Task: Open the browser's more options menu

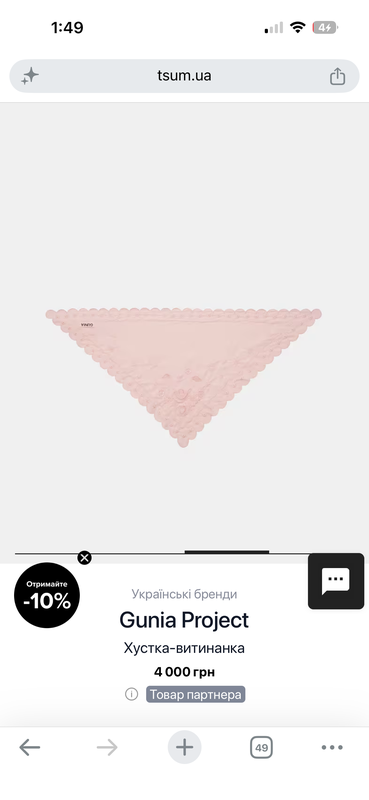Action: click(x=332, y=747)
